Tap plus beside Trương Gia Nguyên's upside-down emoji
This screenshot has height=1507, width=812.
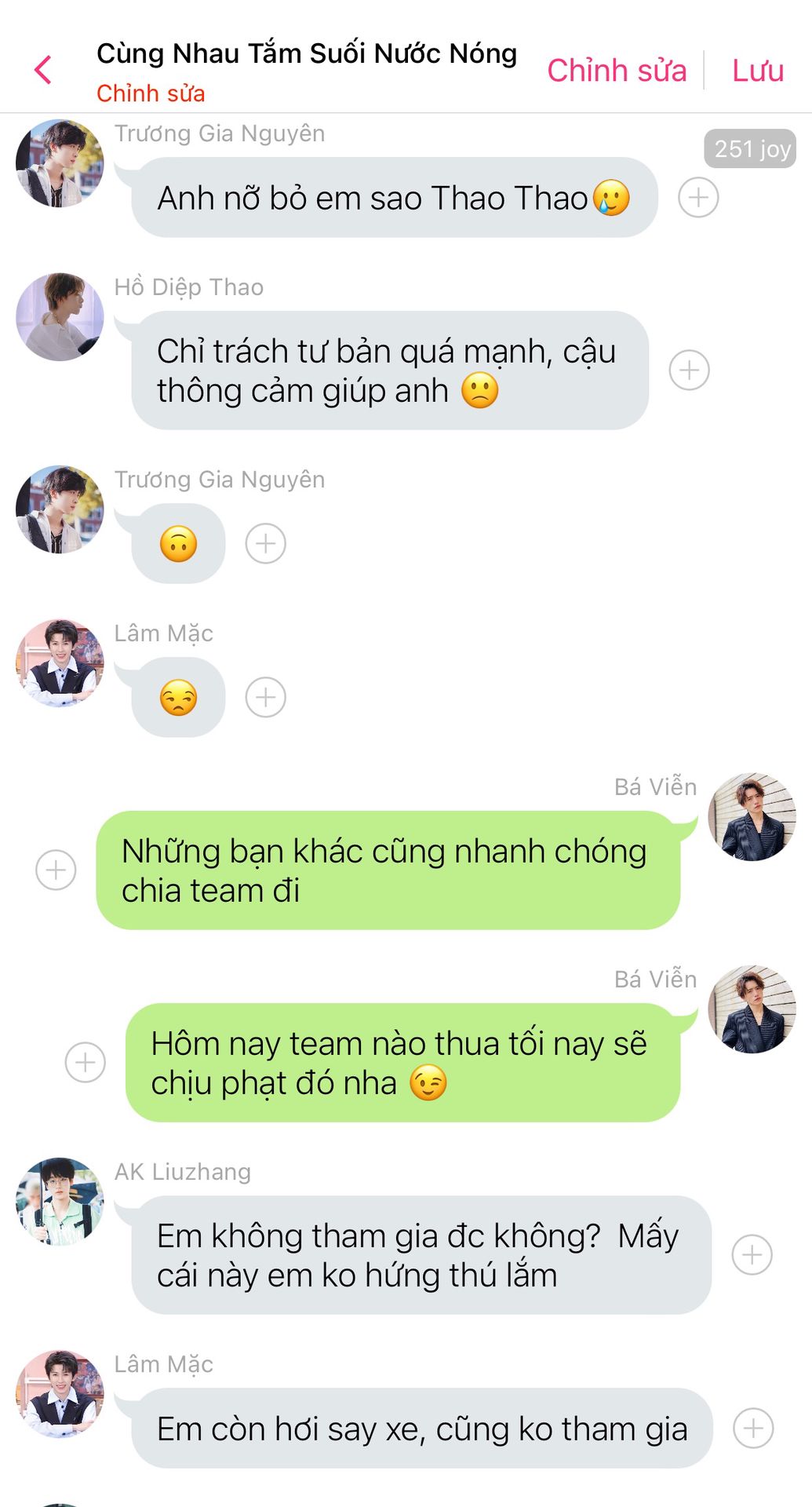click(265, 543)
